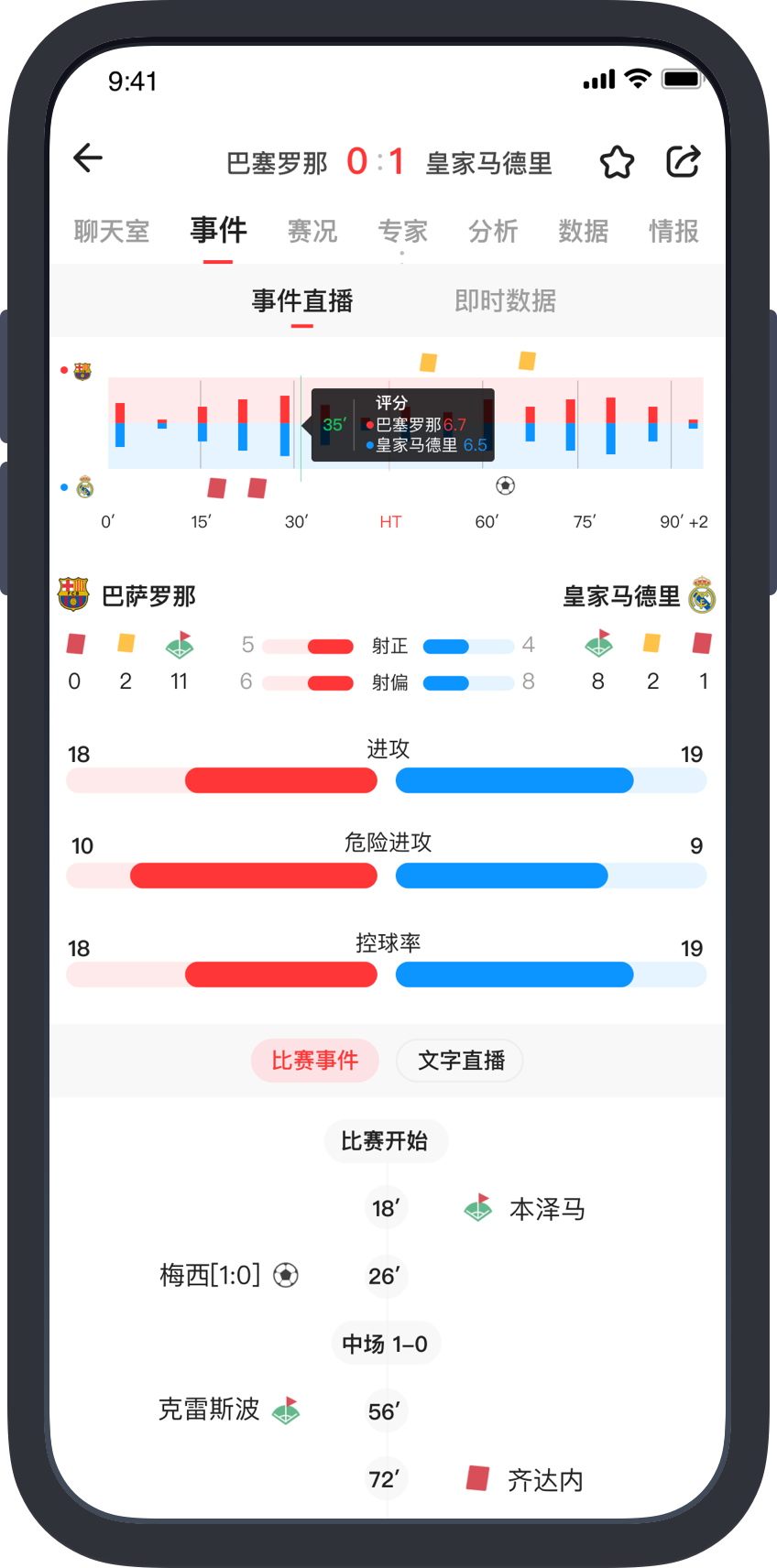Tap the goal marker on the timeline
This screenshot has height=1568, width=777.
click(x=505, y=485)
